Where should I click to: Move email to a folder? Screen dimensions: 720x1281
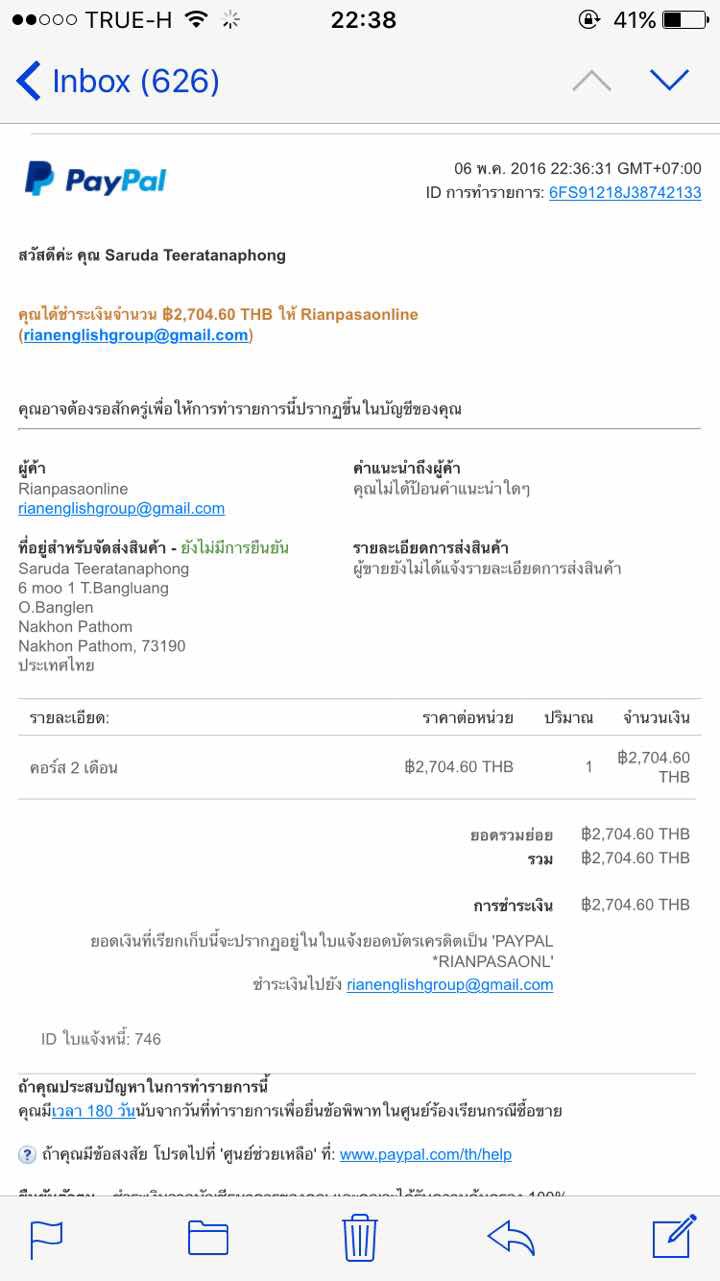coord(208,1239)
